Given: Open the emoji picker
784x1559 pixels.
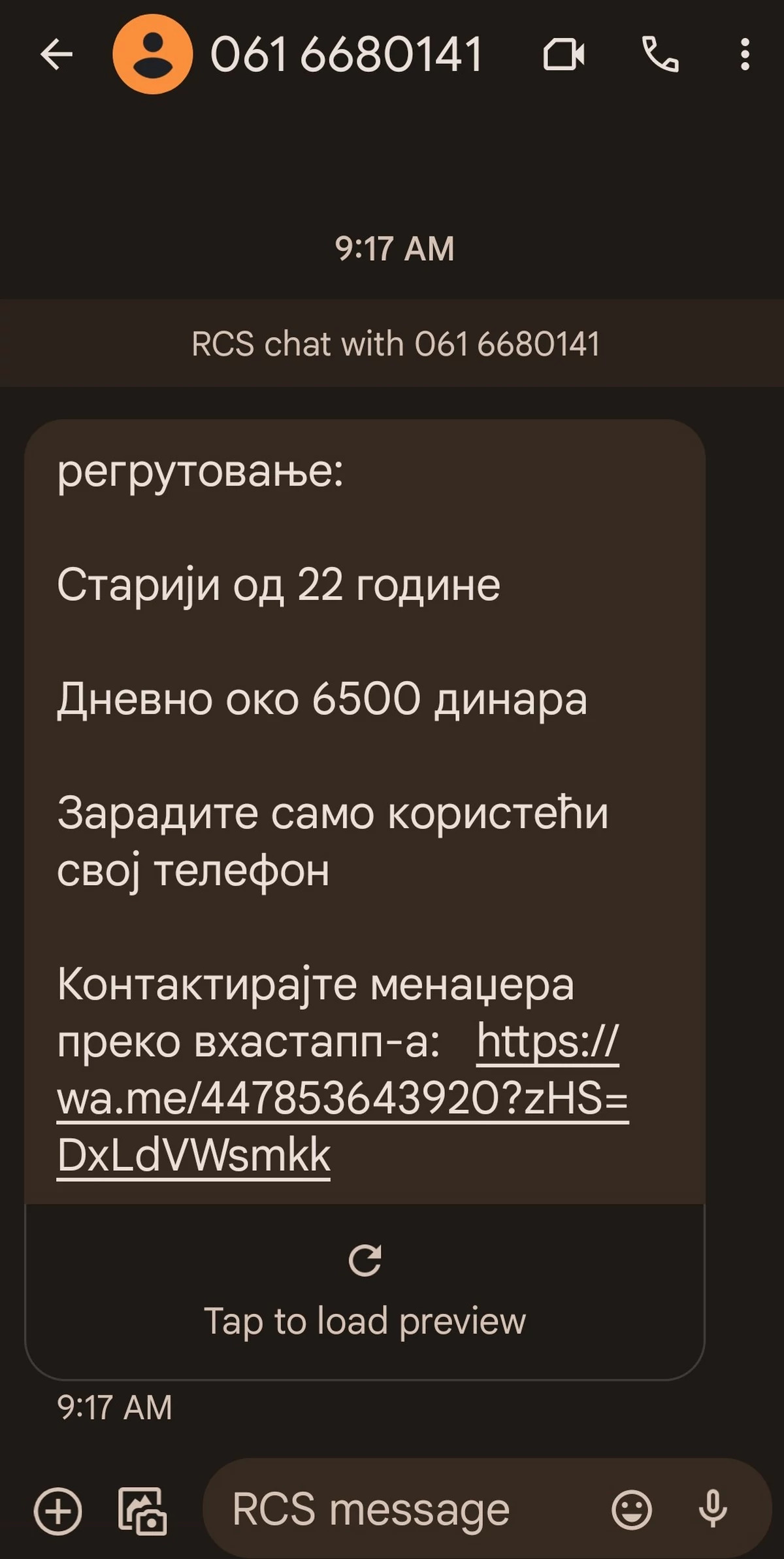Looking at the screenshot, I should coord(632,1511).
